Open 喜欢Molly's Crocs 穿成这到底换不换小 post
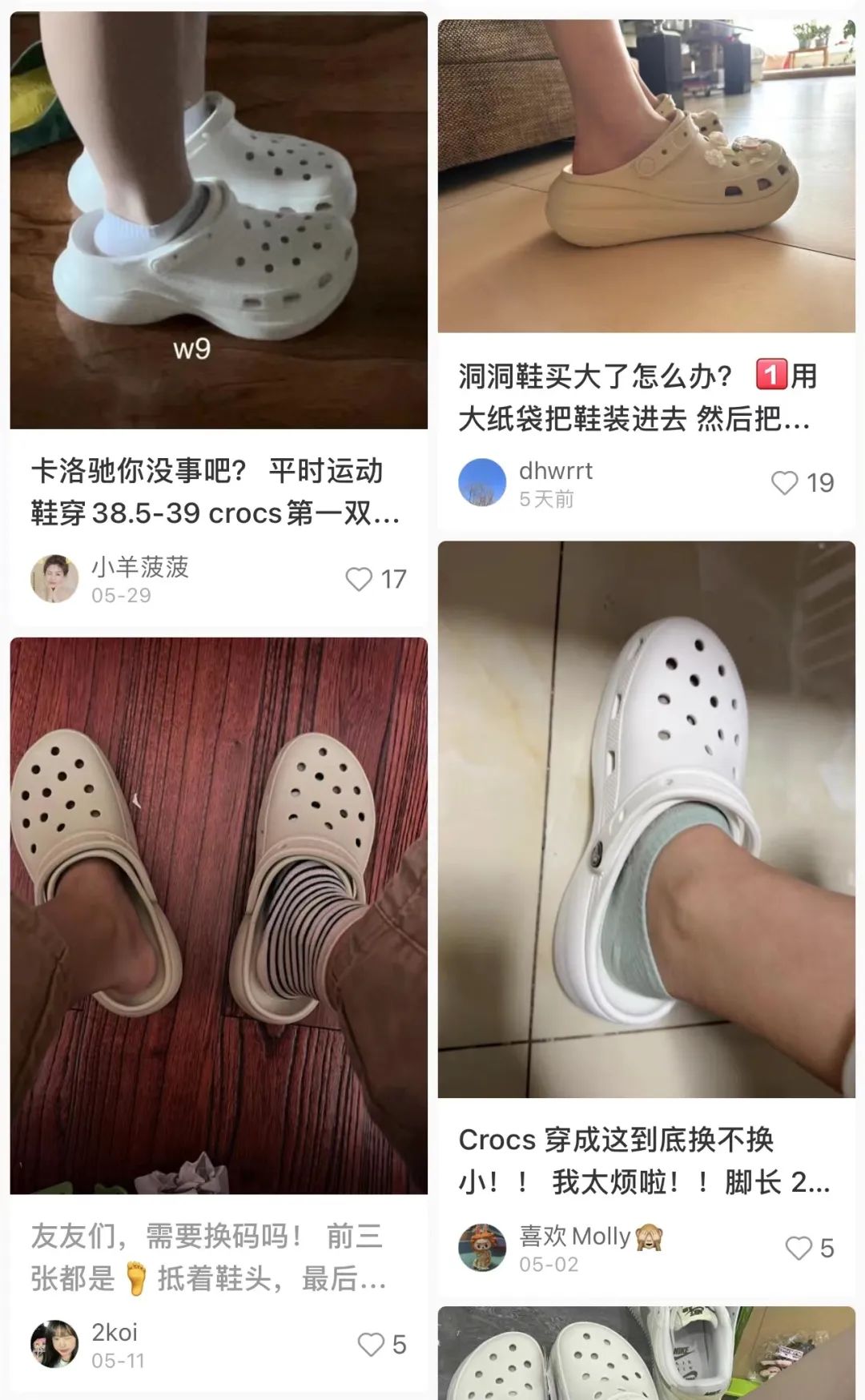Screen dimensions: 865x1400 point(646,819)
